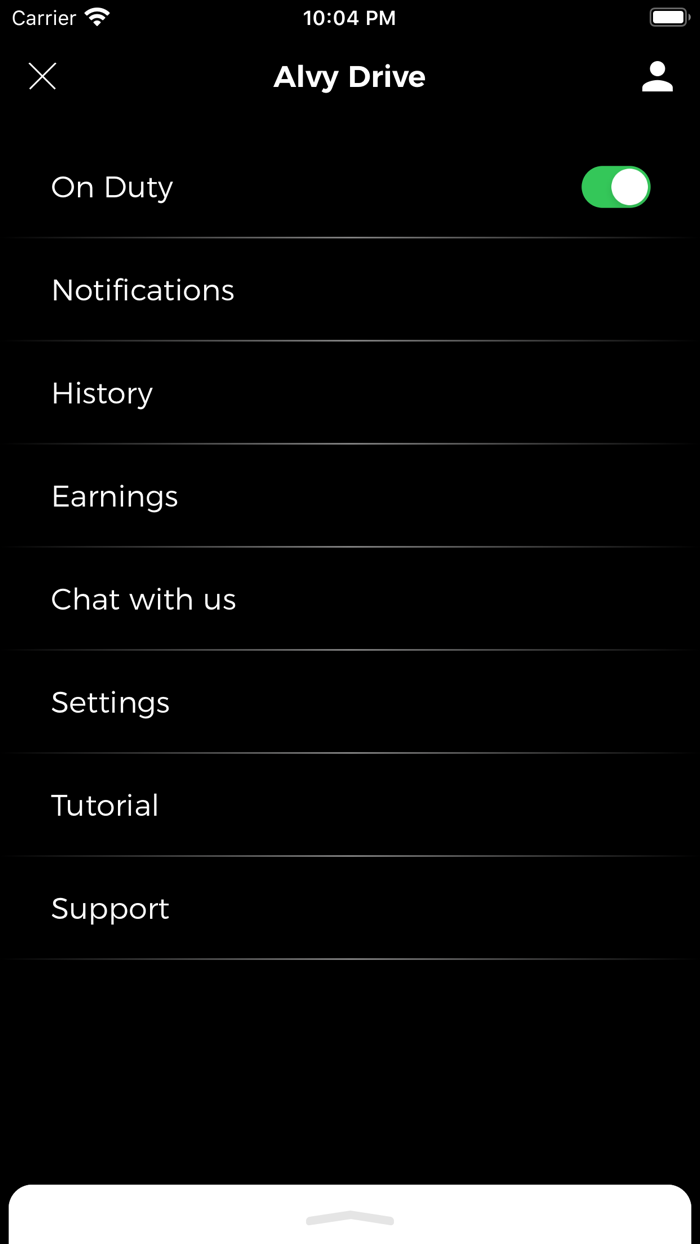Screen dimensions: 700x1244
Task: Open Notifications
Action: tap(143, 290)
